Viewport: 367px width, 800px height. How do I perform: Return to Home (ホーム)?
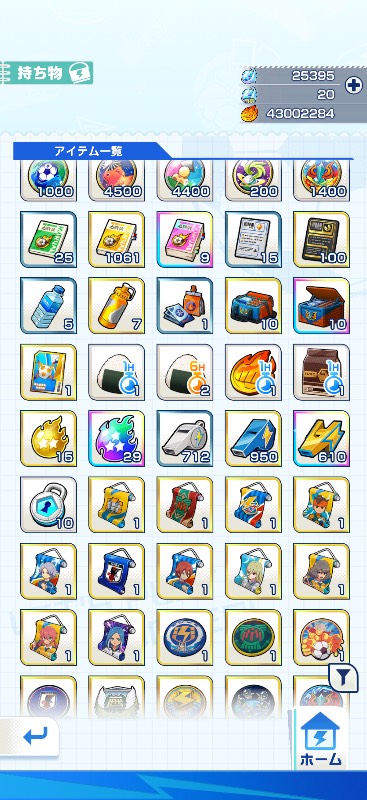320,739
